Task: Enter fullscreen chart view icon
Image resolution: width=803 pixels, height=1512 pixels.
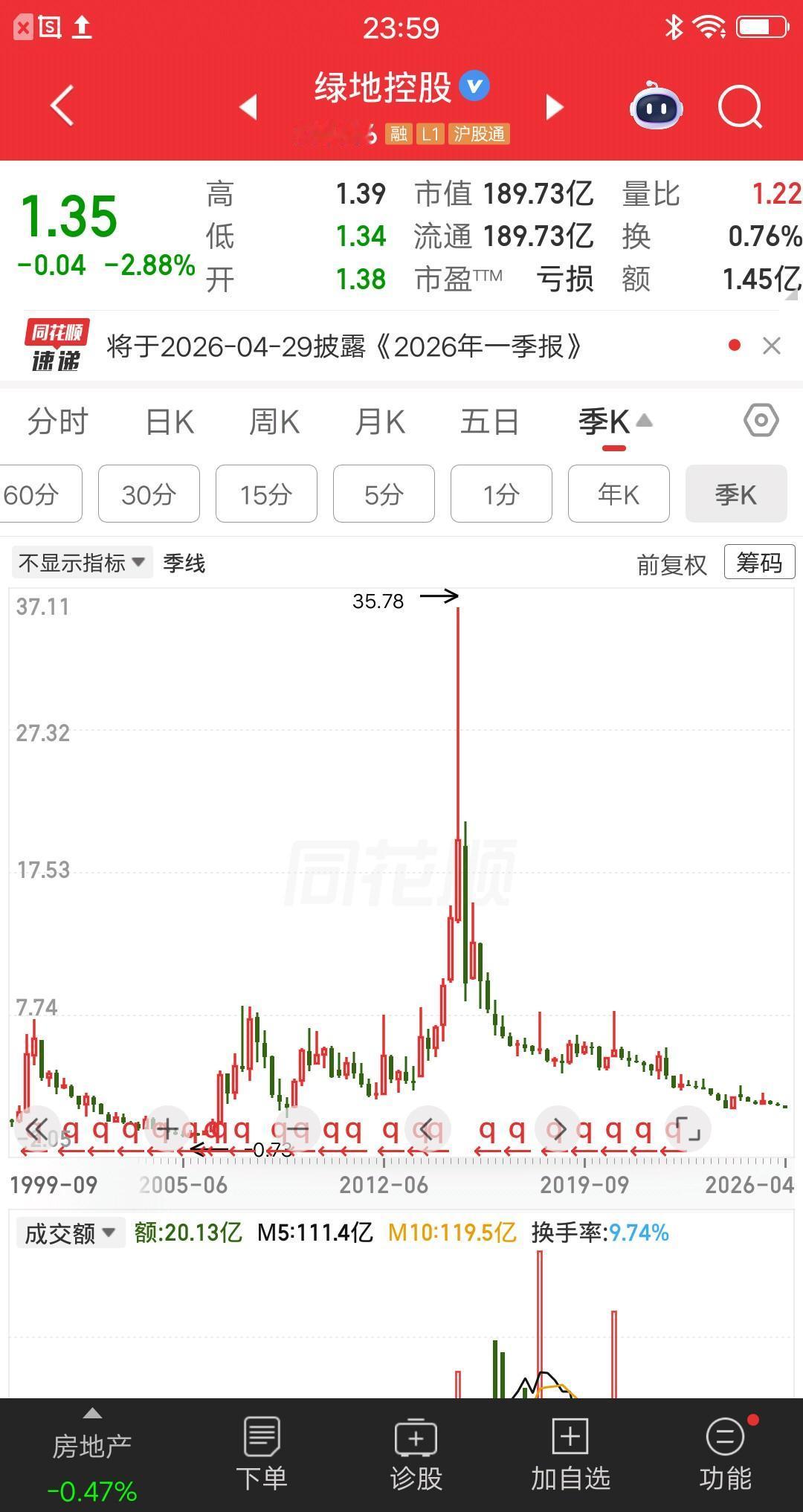Action: [687, 1128]
